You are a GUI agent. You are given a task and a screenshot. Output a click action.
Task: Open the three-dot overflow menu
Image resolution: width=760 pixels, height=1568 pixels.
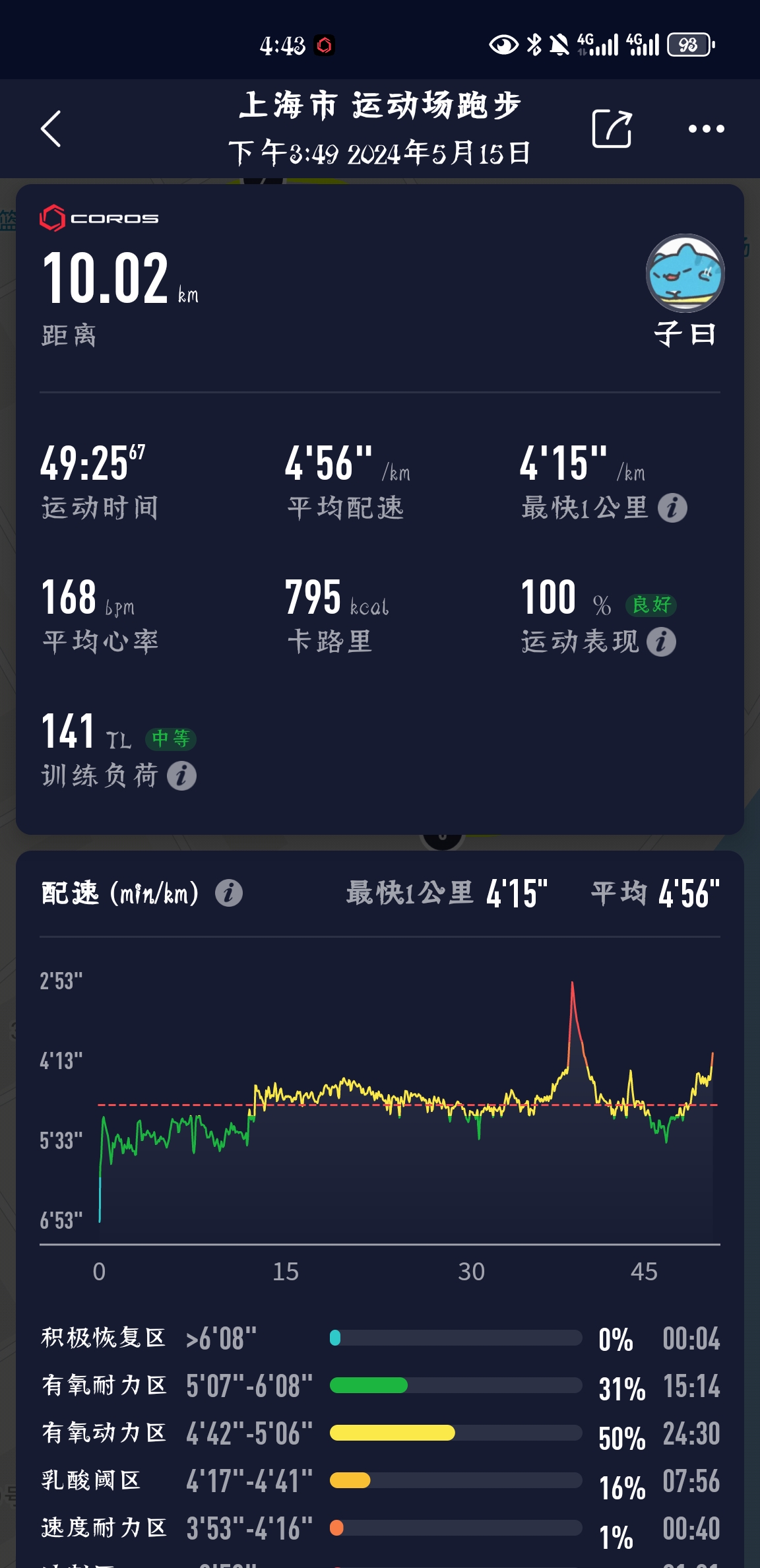(x=706, y=129)
